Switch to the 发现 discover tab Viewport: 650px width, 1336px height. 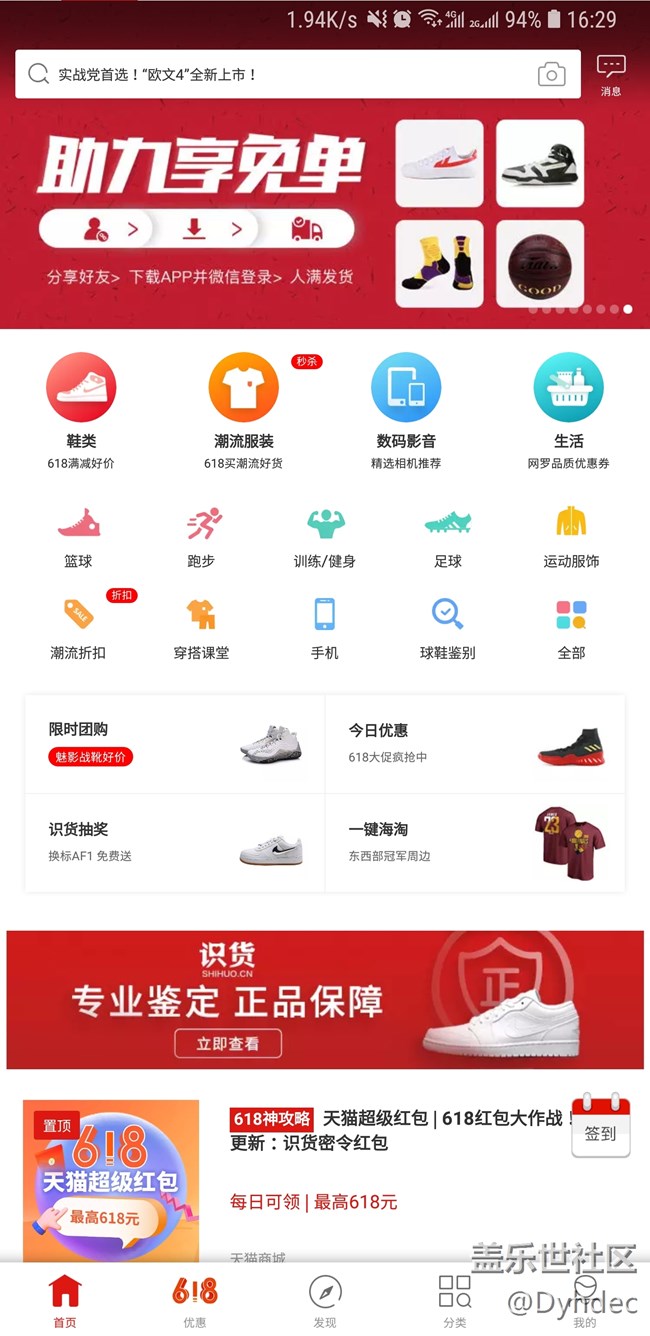click(x=325, y=1299)
